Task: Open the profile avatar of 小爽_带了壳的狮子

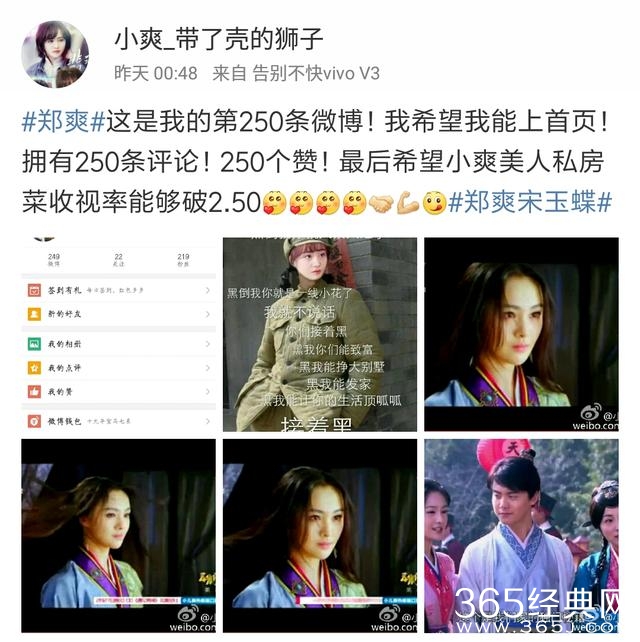Action: pos(54,53)
